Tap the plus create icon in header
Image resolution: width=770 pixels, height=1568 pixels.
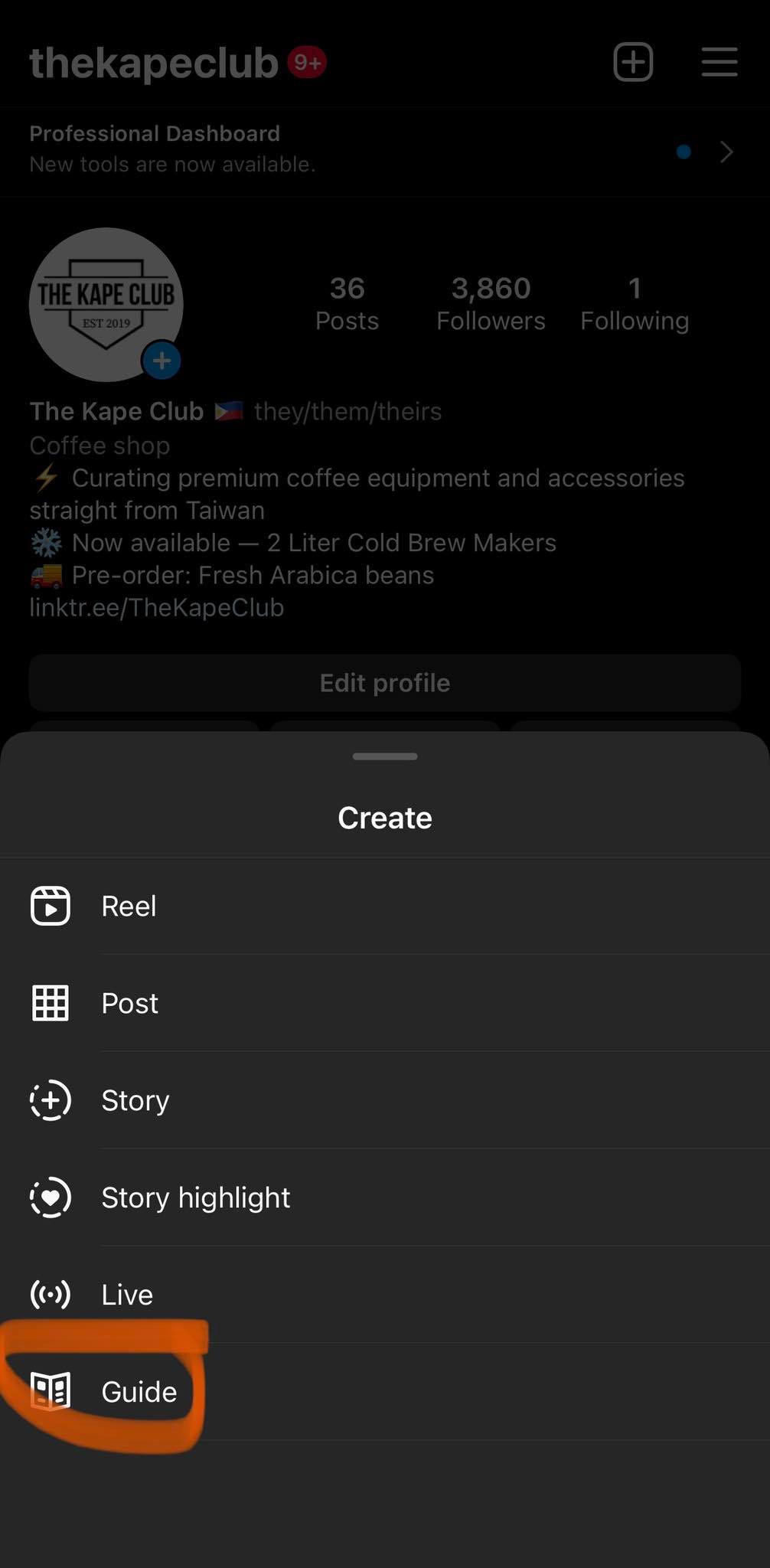coord(633,62)
